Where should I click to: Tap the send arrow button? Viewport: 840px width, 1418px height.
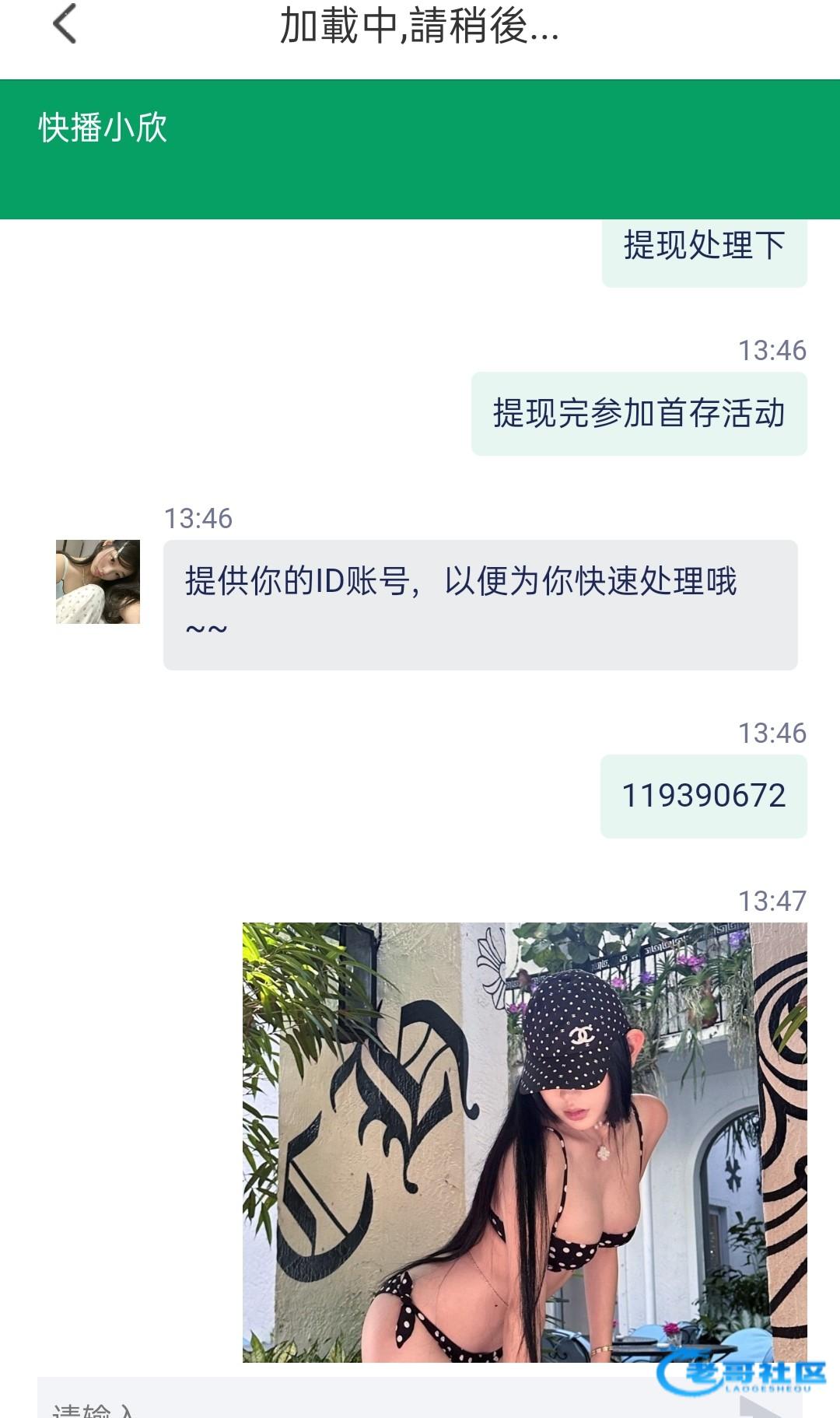tap(761, 1406)
